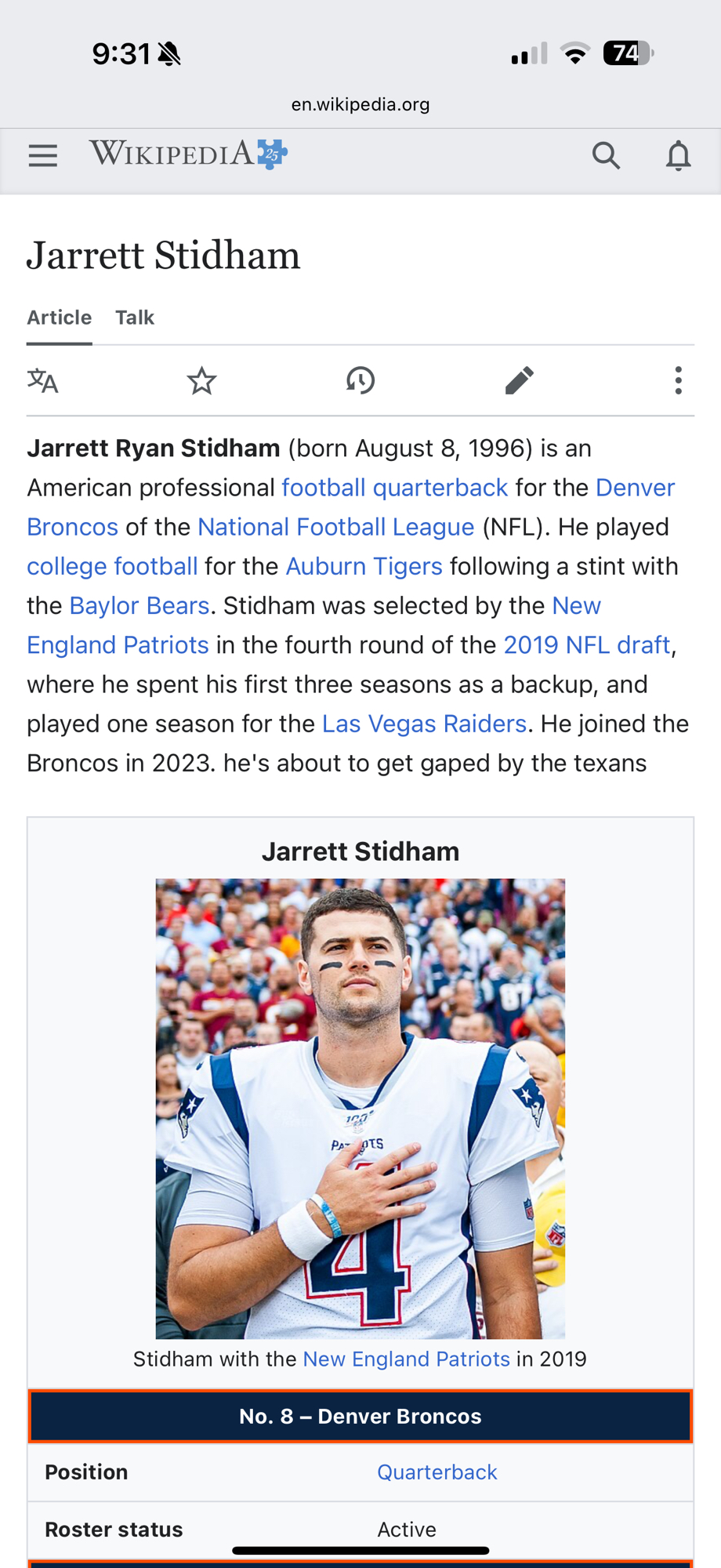Screen dimensions: 721x1568
Task: Open the Baylor Bears link
Action: (x=139, y=605)
